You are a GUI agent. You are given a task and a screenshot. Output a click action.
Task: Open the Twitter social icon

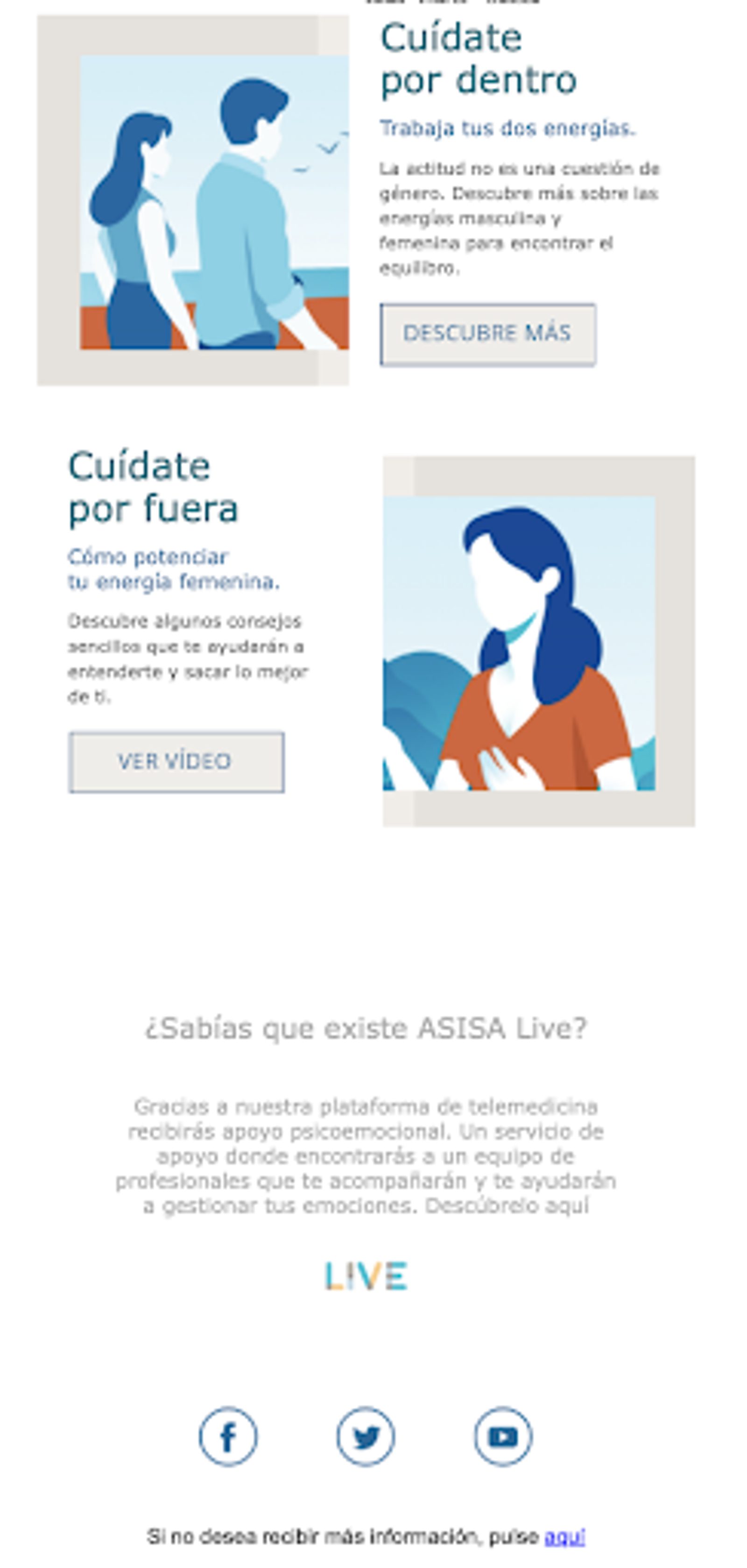[x=366, y=1437]
